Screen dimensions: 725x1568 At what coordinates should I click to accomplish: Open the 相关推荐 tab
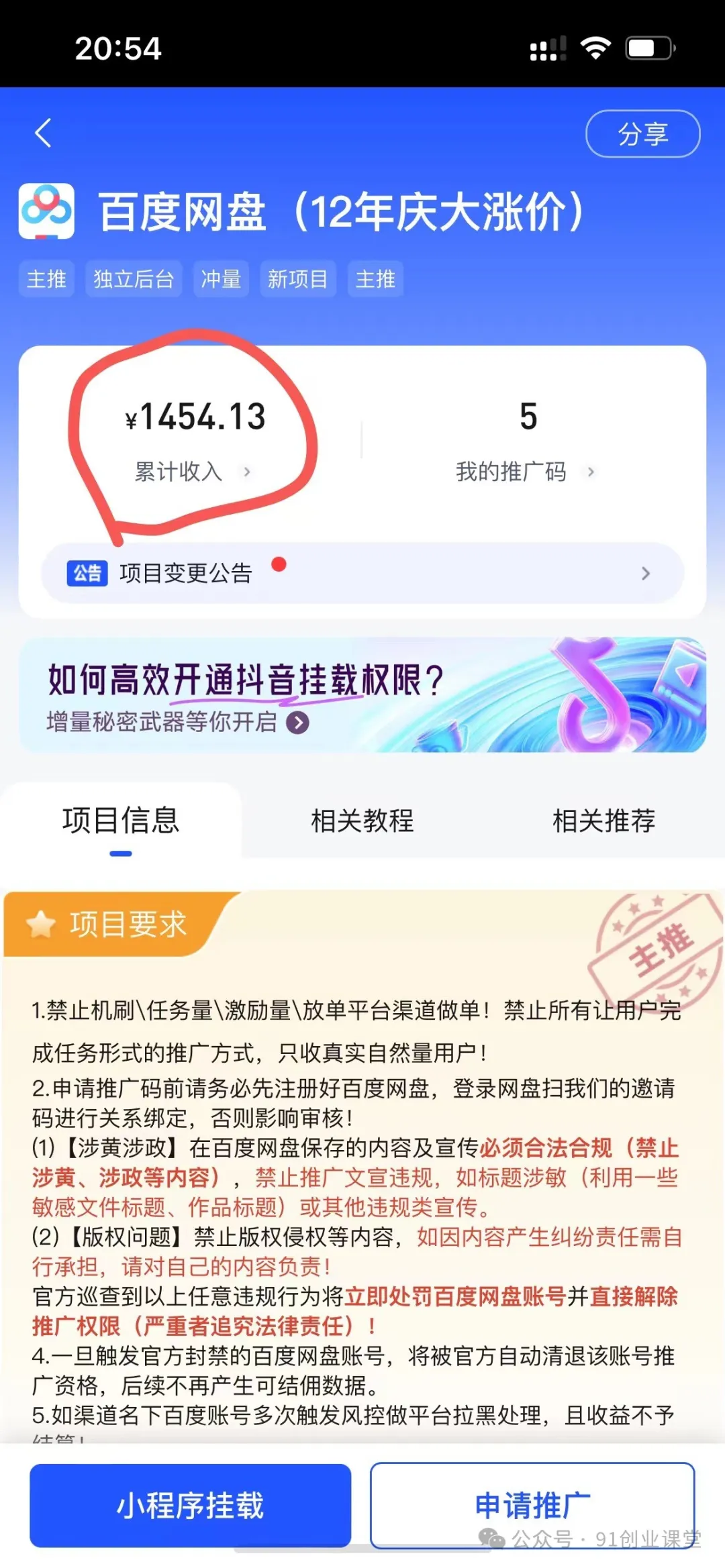[603, 820]
